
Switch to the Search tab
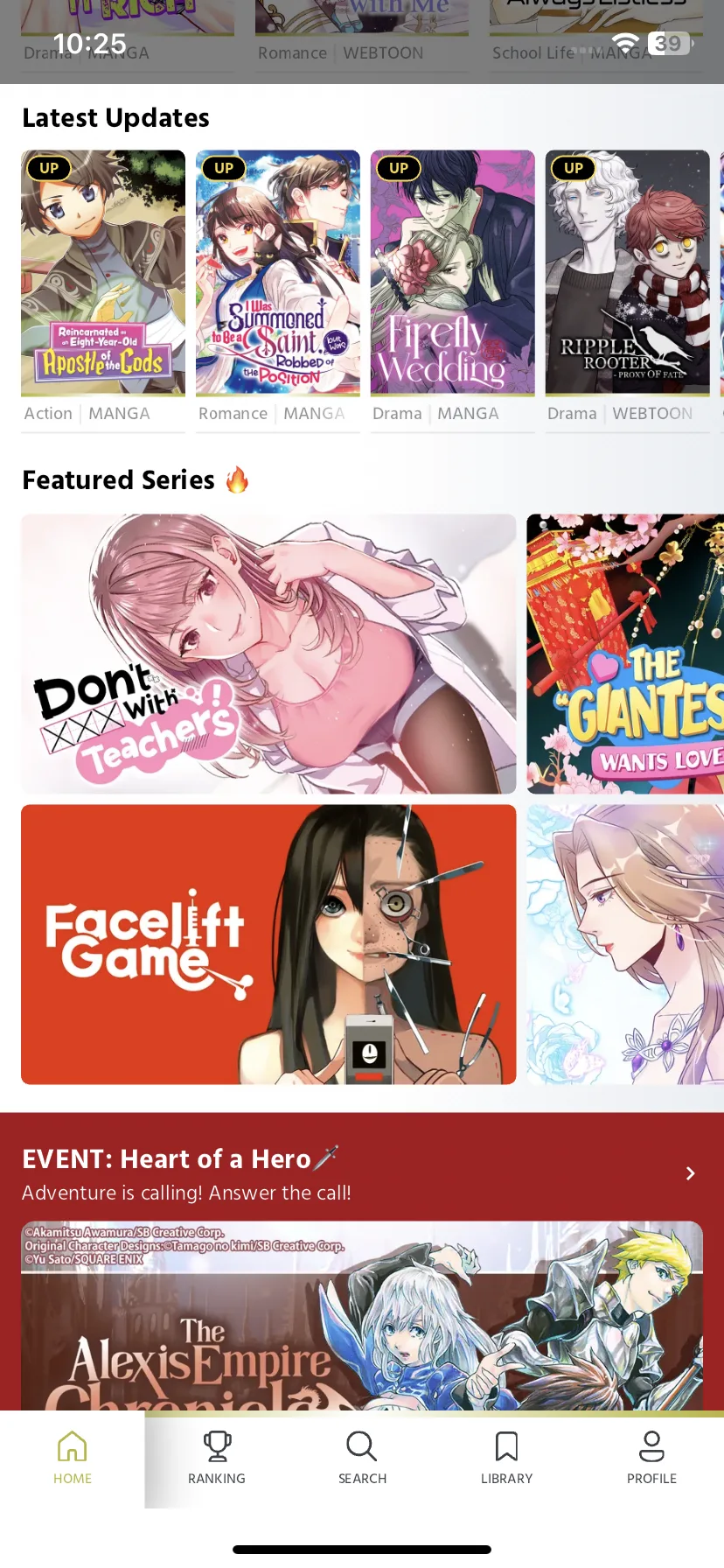pos(362,1459)
